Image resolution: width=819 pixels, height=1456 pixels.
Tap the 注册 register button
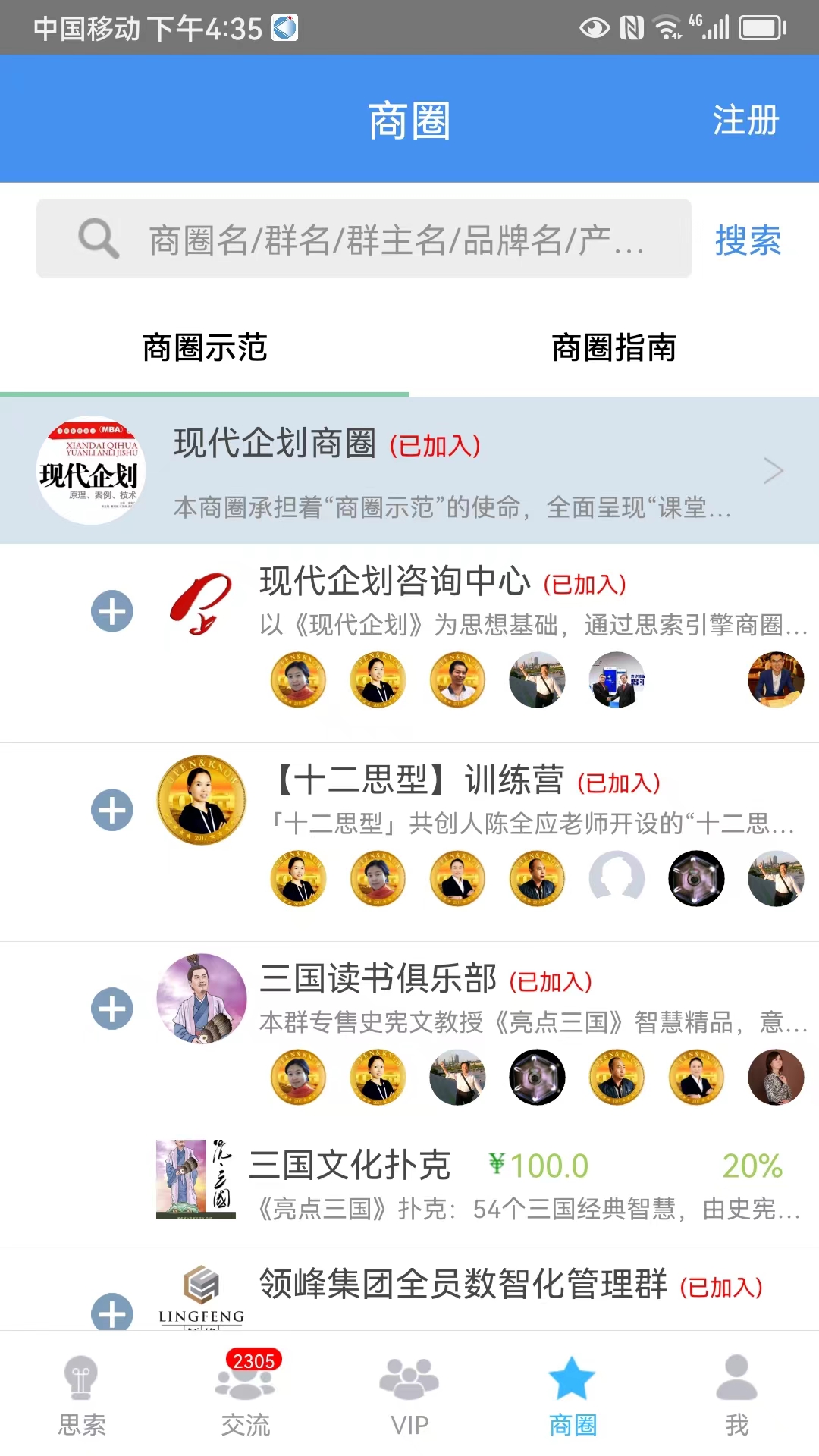pos(745,121)
